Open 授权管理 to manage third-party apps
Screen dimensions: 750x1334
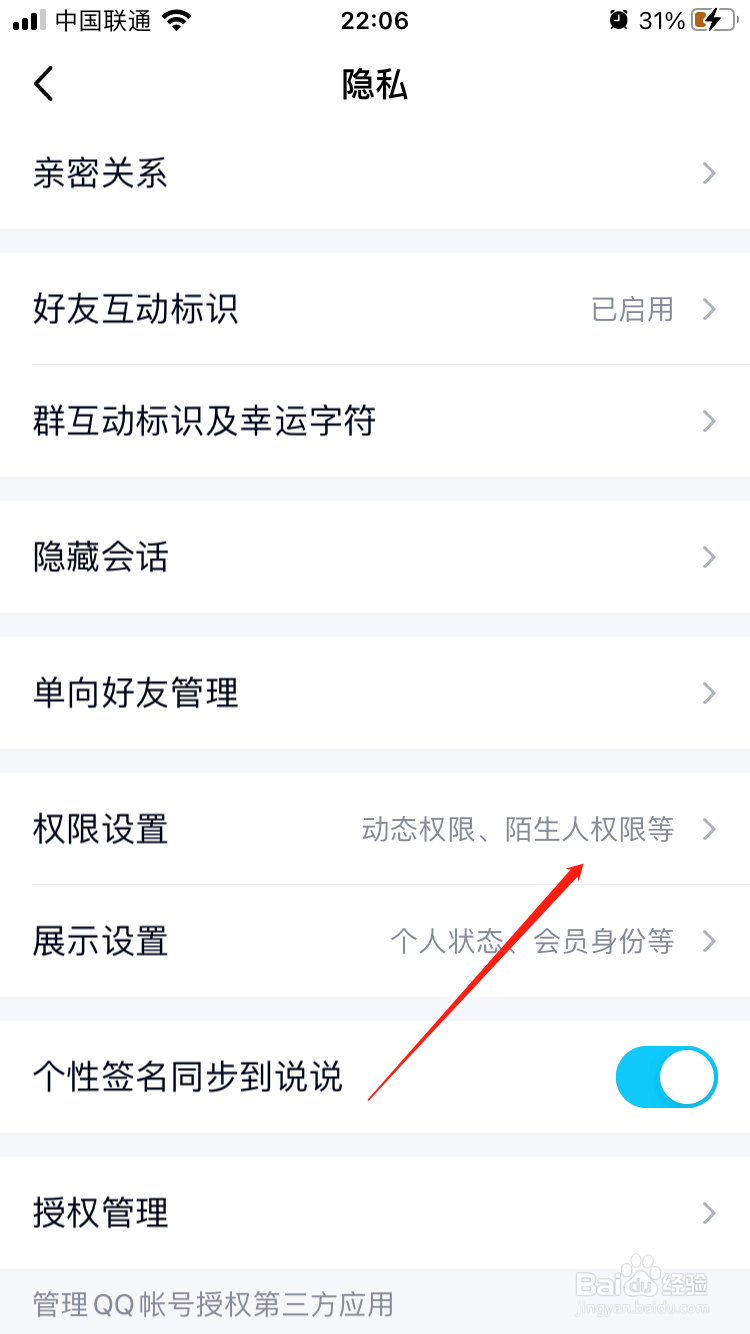(x=375, y=1213)
